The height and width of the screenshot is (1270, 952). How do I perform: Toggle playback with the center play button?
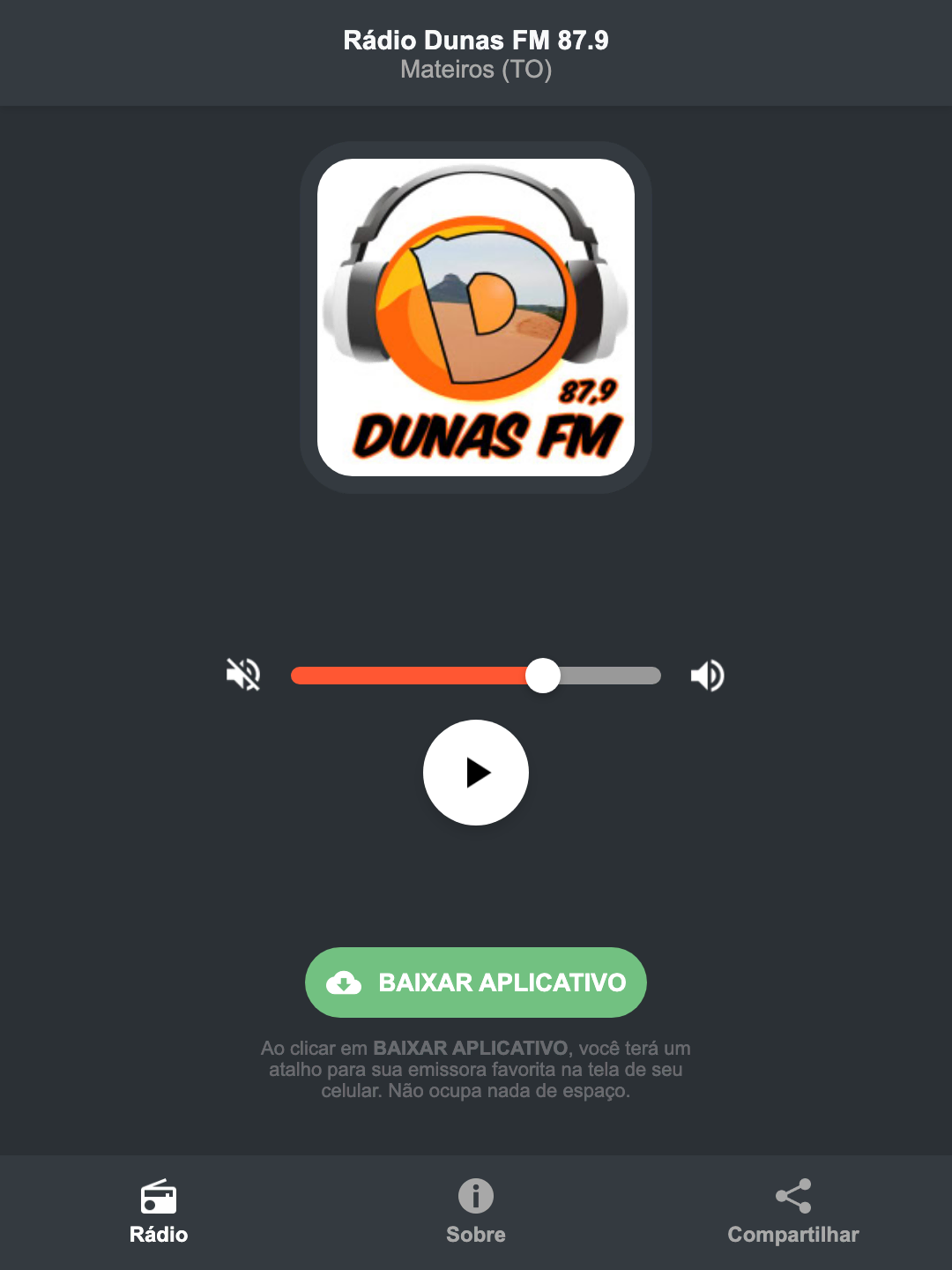pos(475,773)
